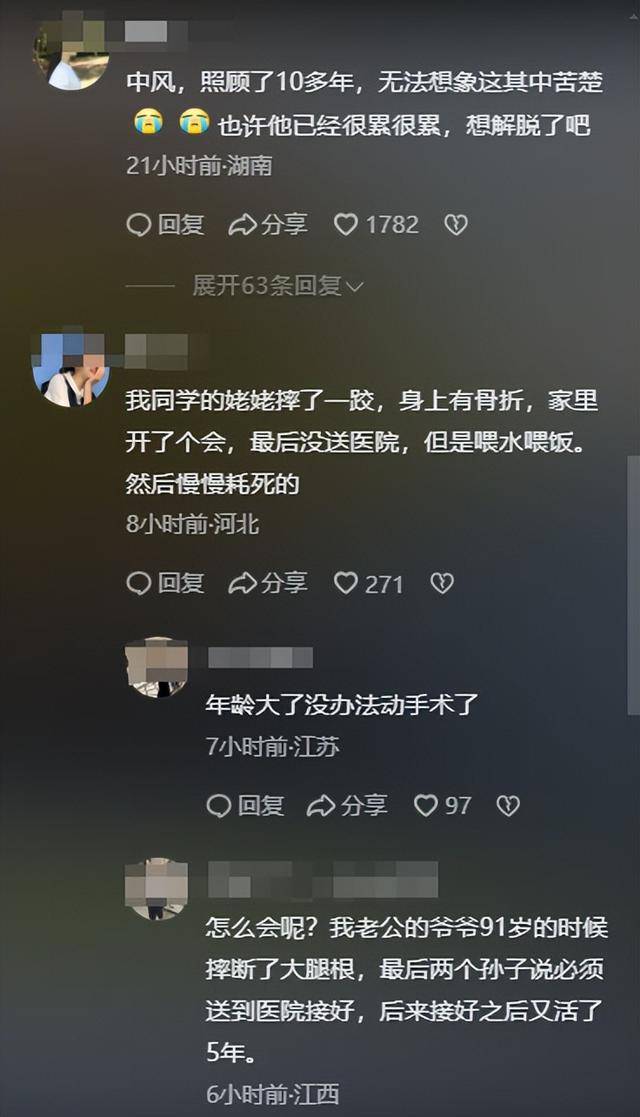Dislike the comment with 1782 likes
Viewport: 640px width, 1117px height.
456,225
